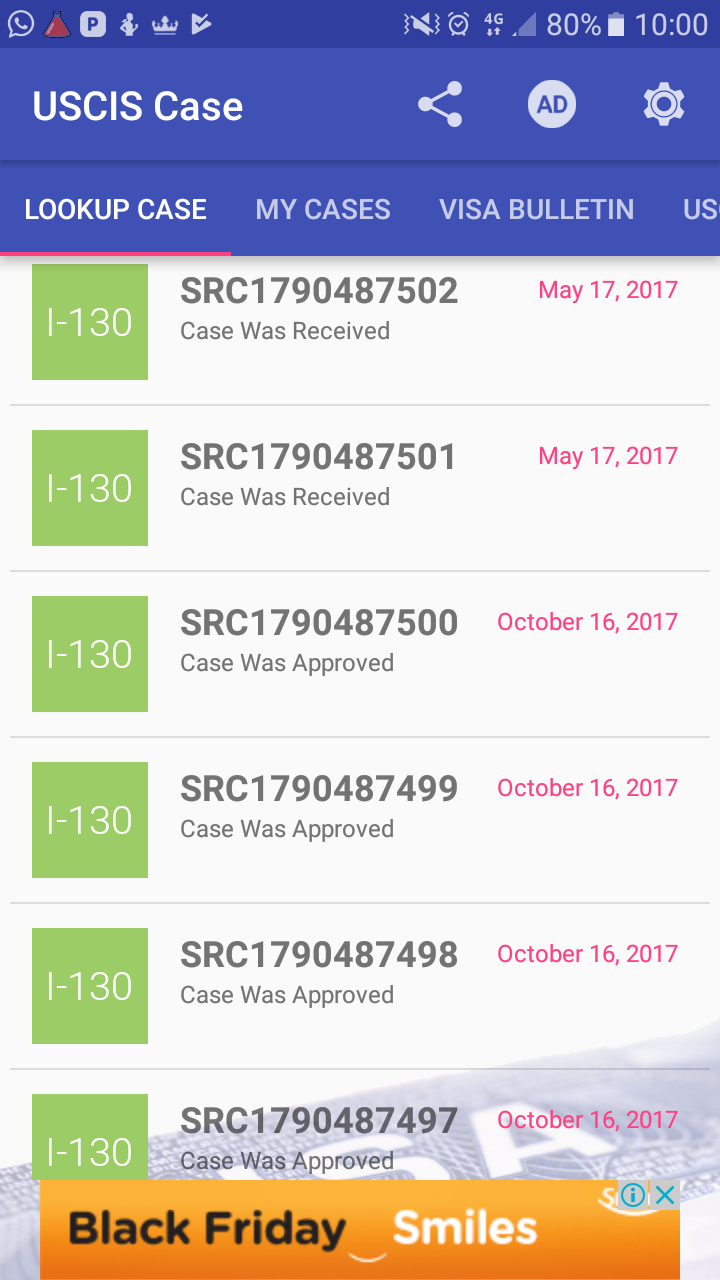720x1280 pixels.
Task: Open settings via the gear icon
Action: click(x=664, y=105)
